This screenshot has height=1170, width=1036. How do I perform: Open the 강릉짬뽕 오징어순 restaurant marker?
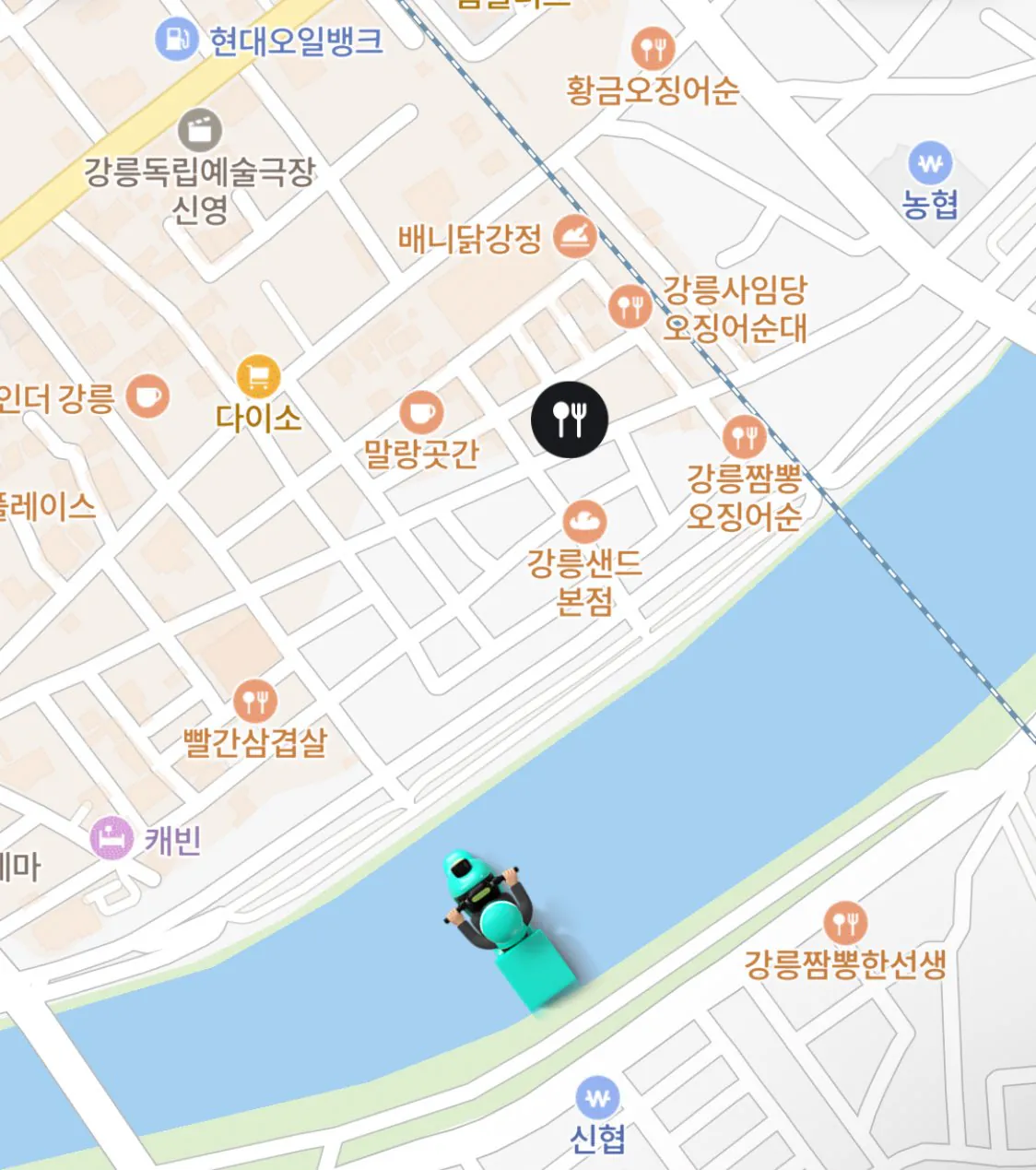pyautogui.click(x=744, y=436)
